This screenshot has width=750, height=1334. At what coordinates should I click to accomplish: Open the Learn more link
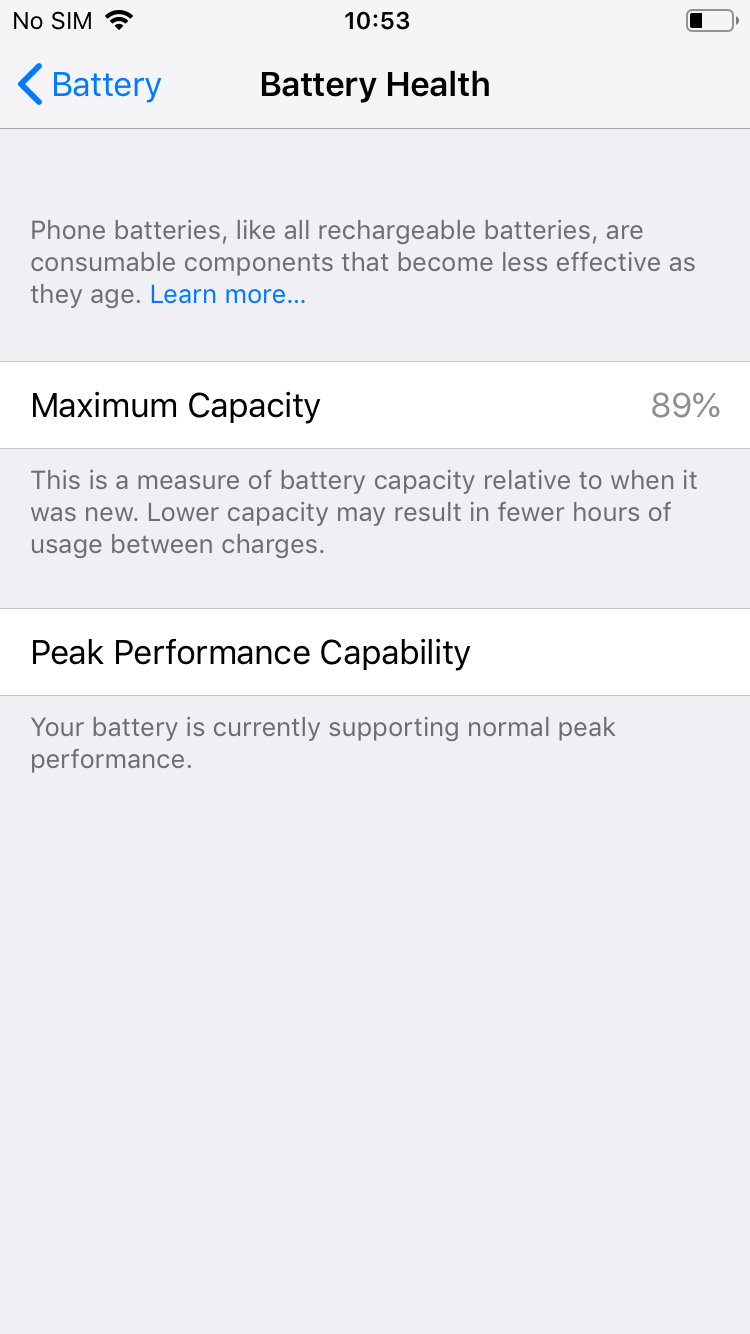click(228, 295)
